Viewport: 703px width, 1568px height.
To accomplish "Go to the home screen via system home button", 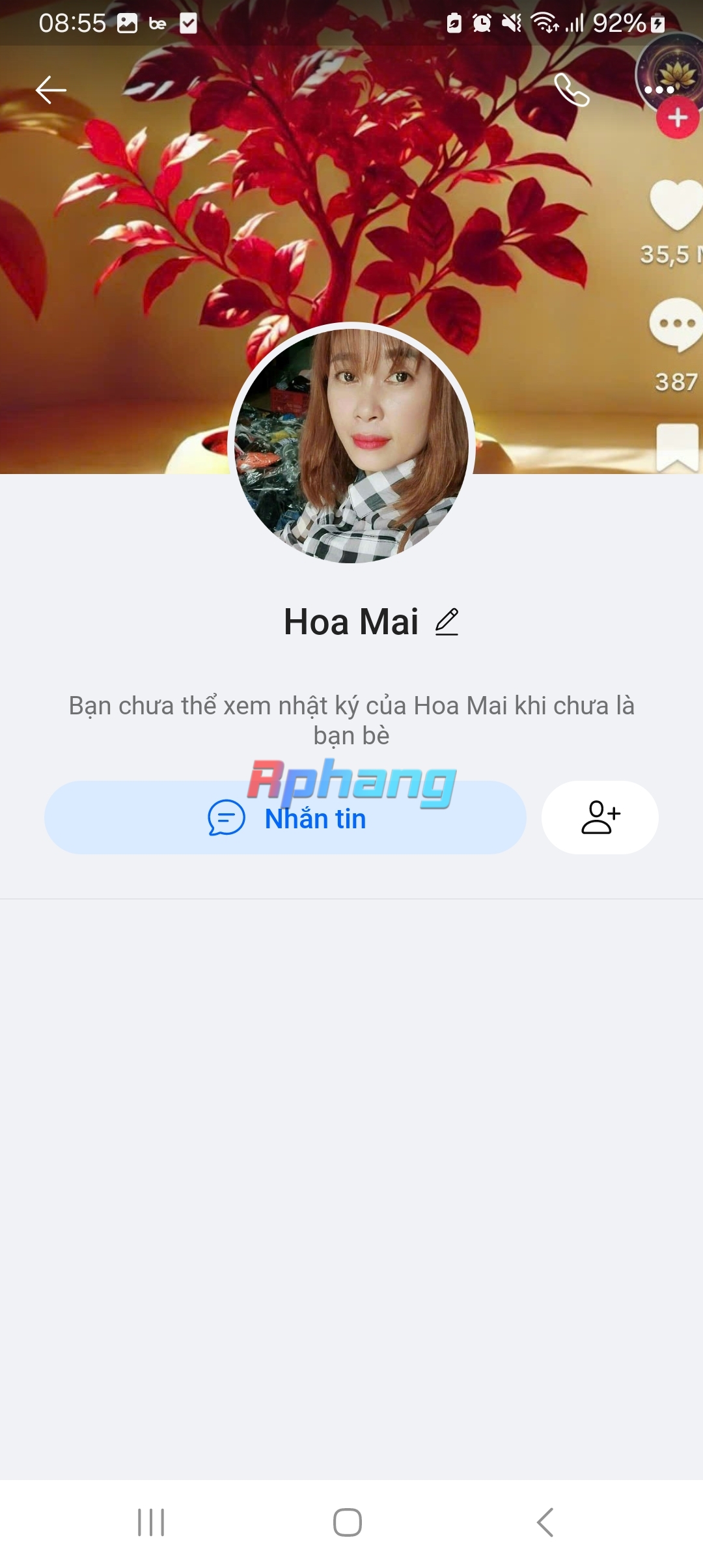I will pos(348,1522).
